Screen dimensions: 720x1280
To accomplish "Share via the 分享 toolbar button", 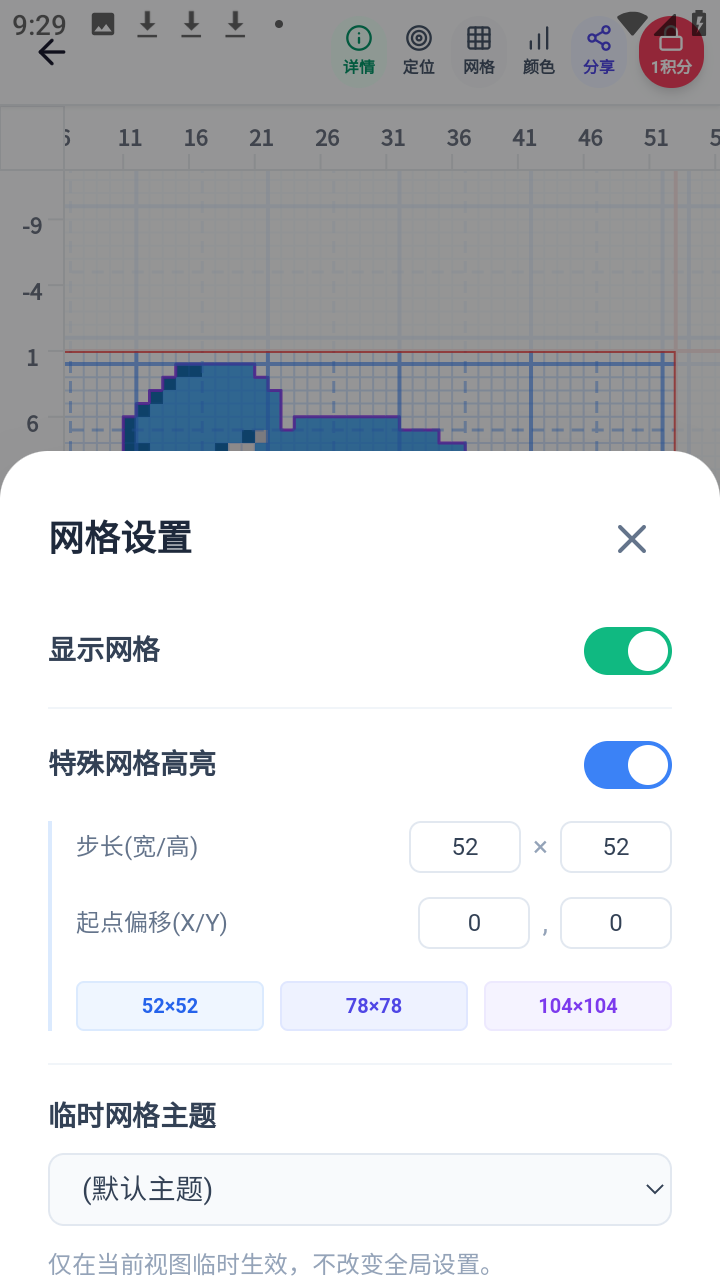I will (599, 51).
